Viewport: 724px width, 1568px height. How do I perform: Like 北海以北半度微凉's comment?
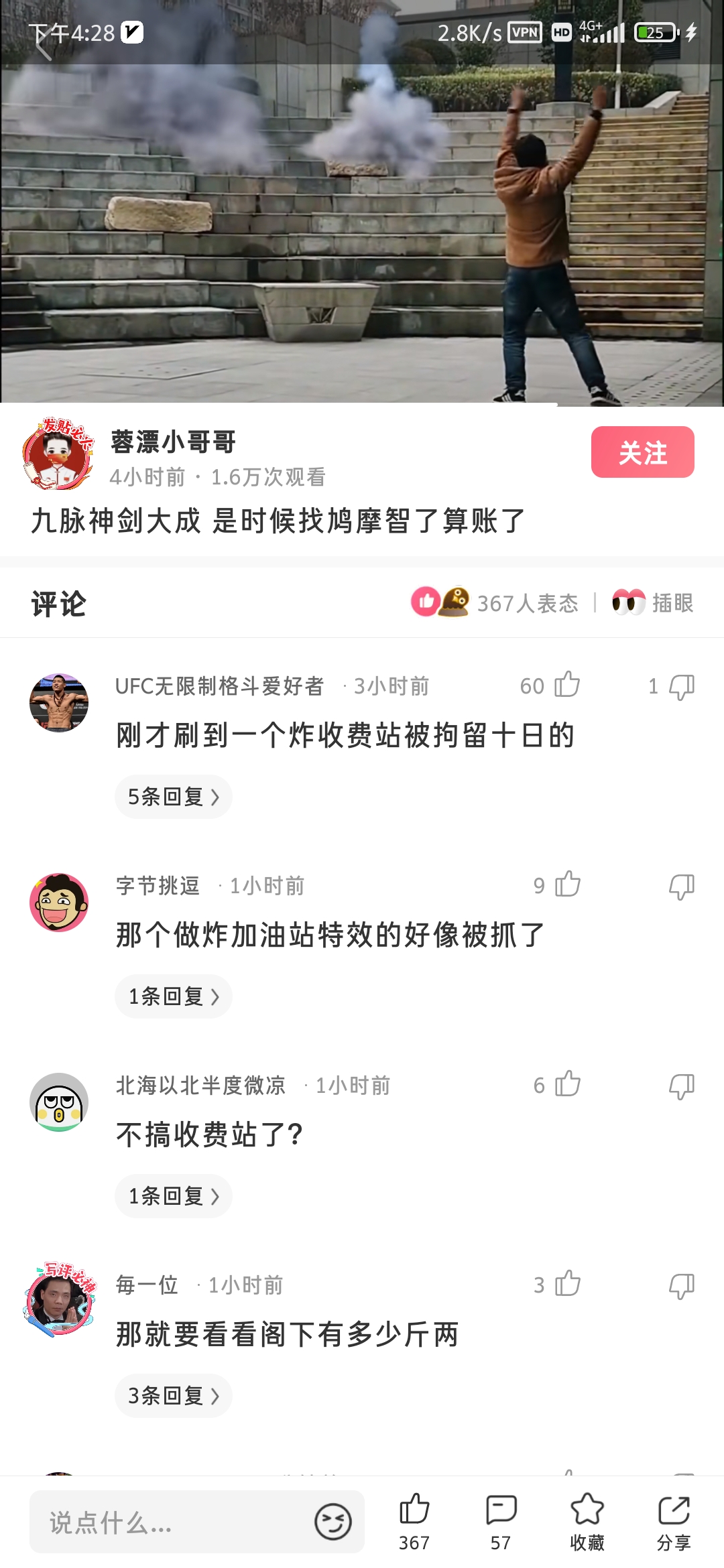(x=567, y=1084)
